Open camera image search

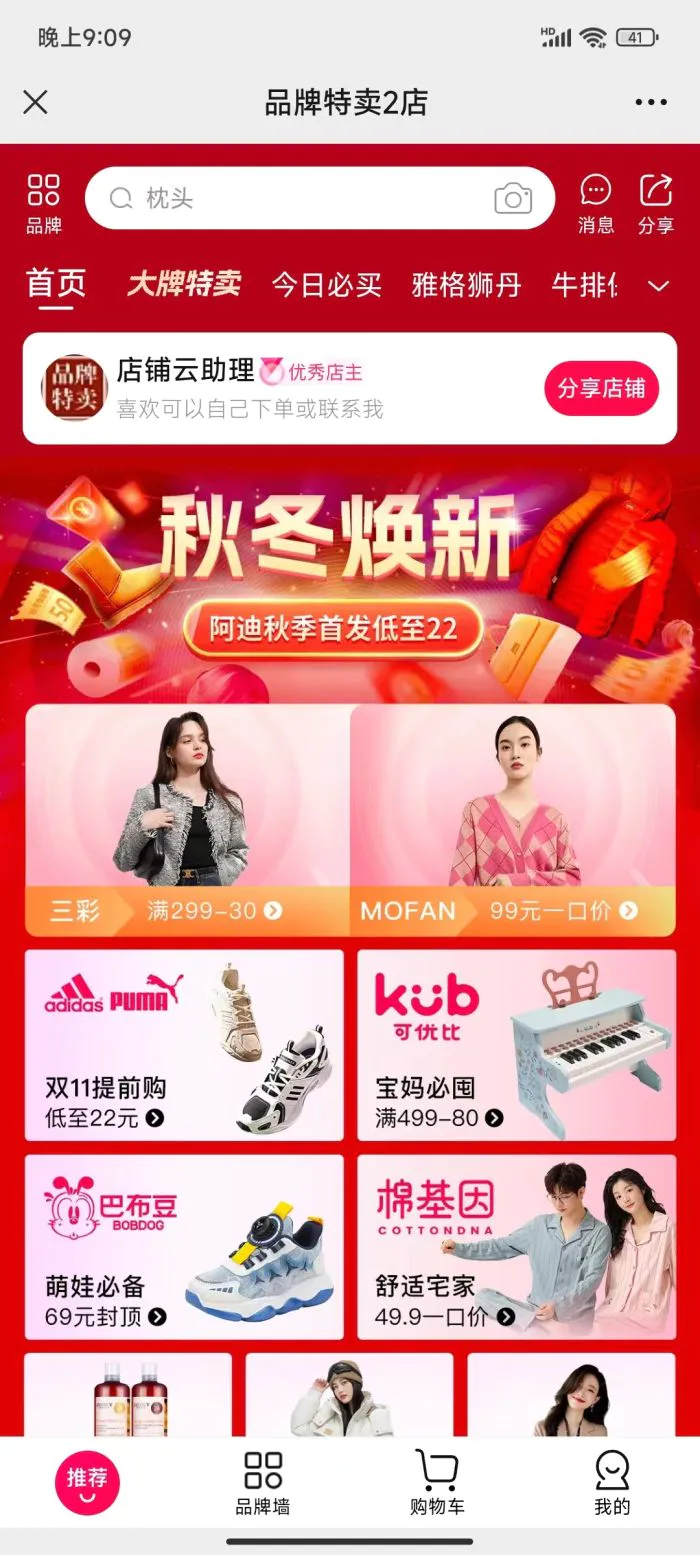(x=513, y=199)
